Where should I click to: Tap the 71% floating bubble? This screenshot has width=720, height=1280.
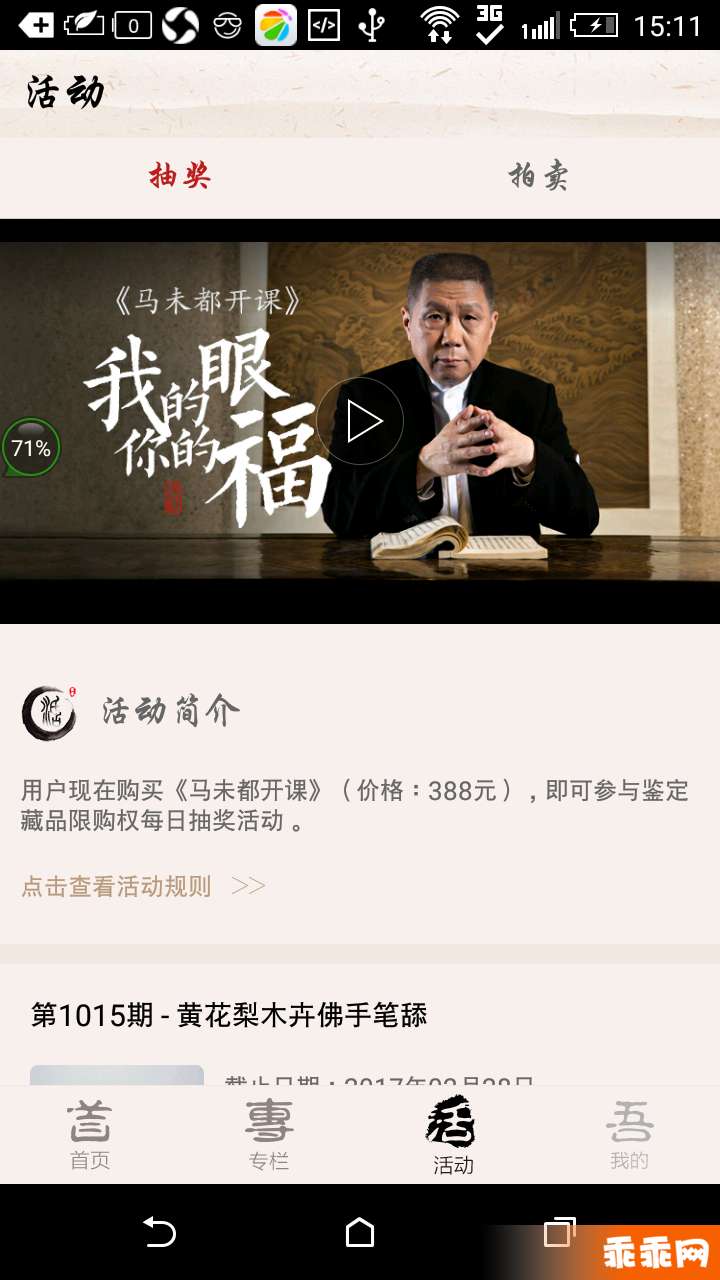[x=31, y=448]
